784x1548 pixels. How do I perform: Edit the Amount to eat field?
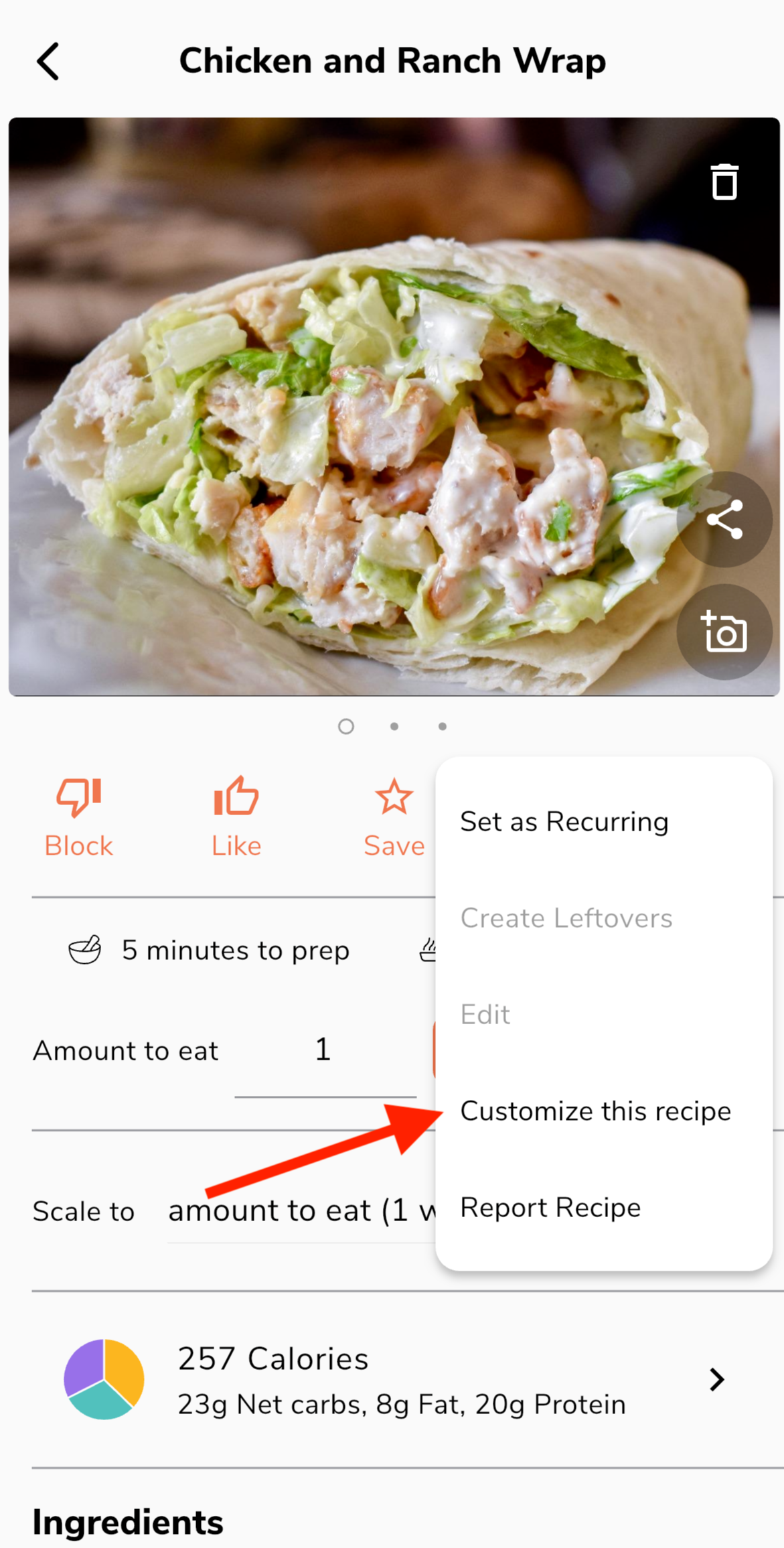(324, 1050)
